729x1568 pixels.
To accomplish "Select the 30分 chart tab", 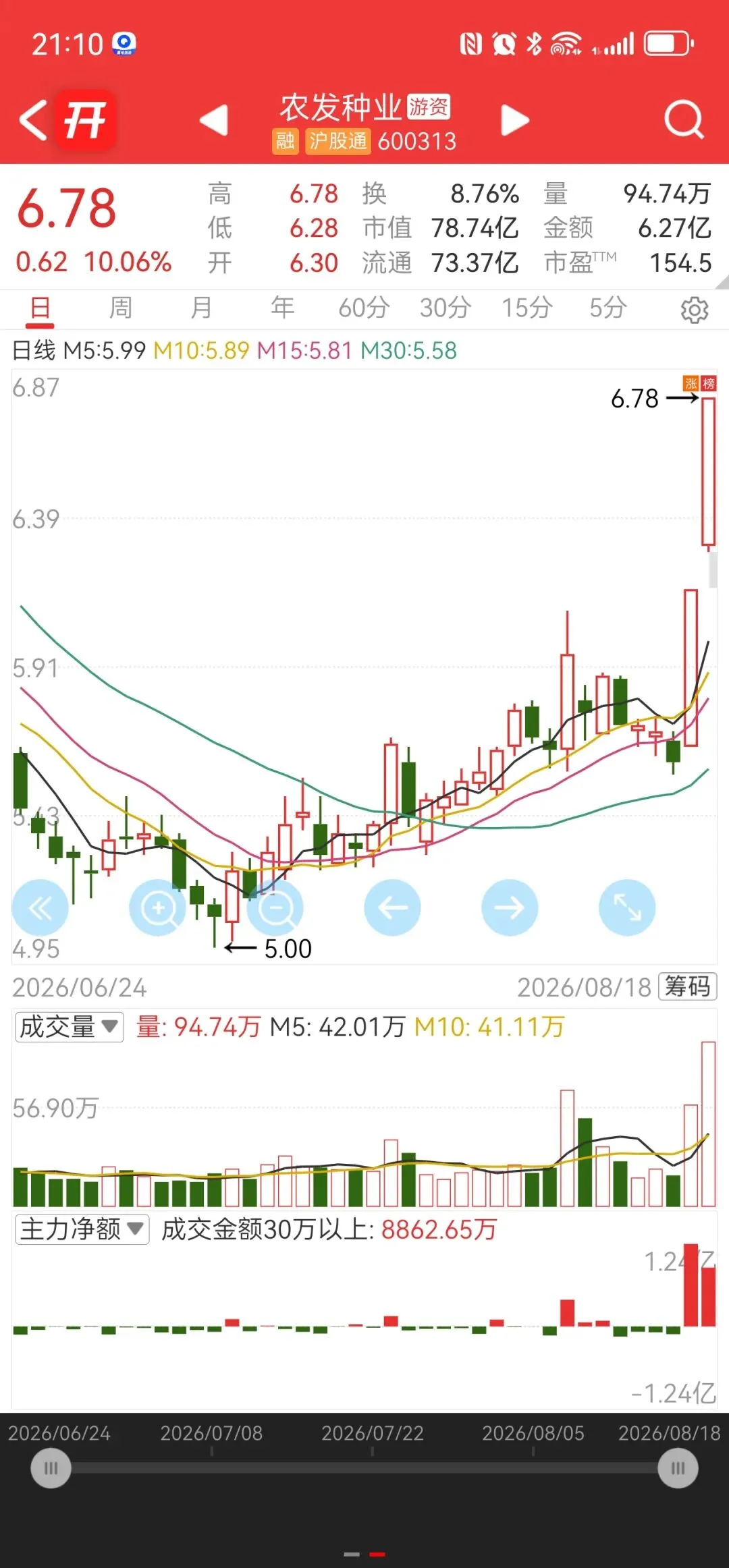I will click(446, 308).
